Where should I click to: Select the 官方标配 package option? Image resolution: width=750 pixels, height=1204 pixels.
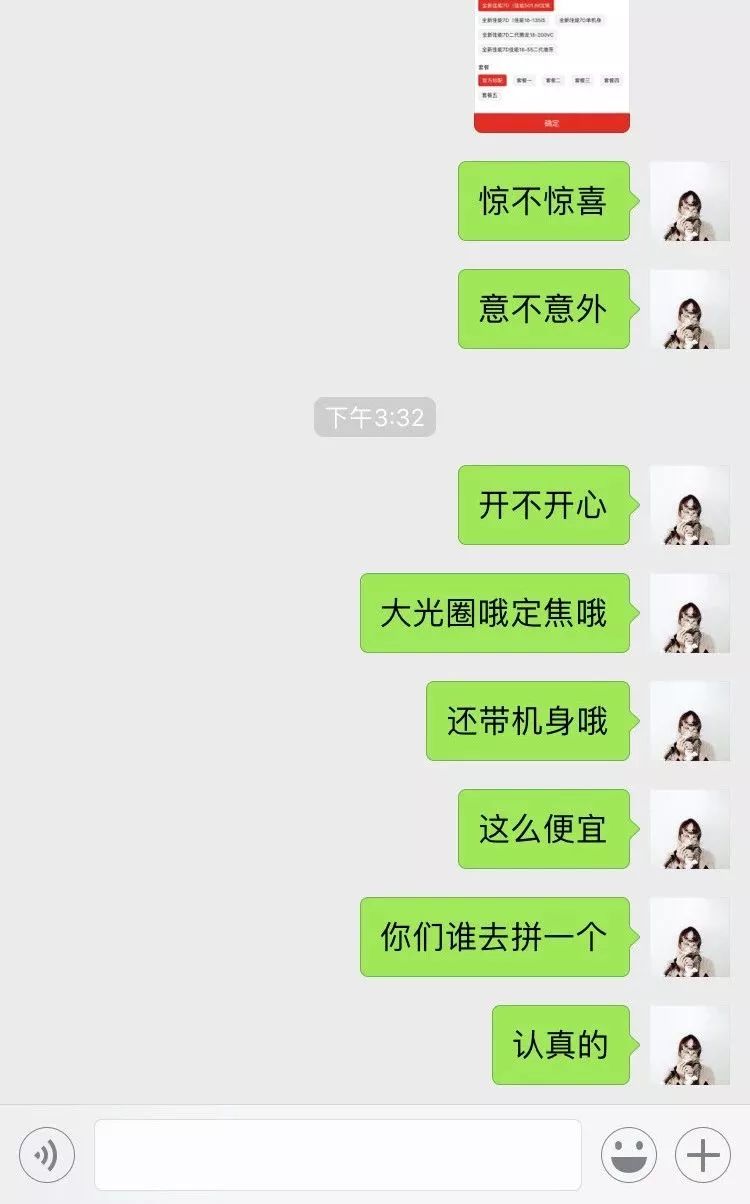coord(491,79)
